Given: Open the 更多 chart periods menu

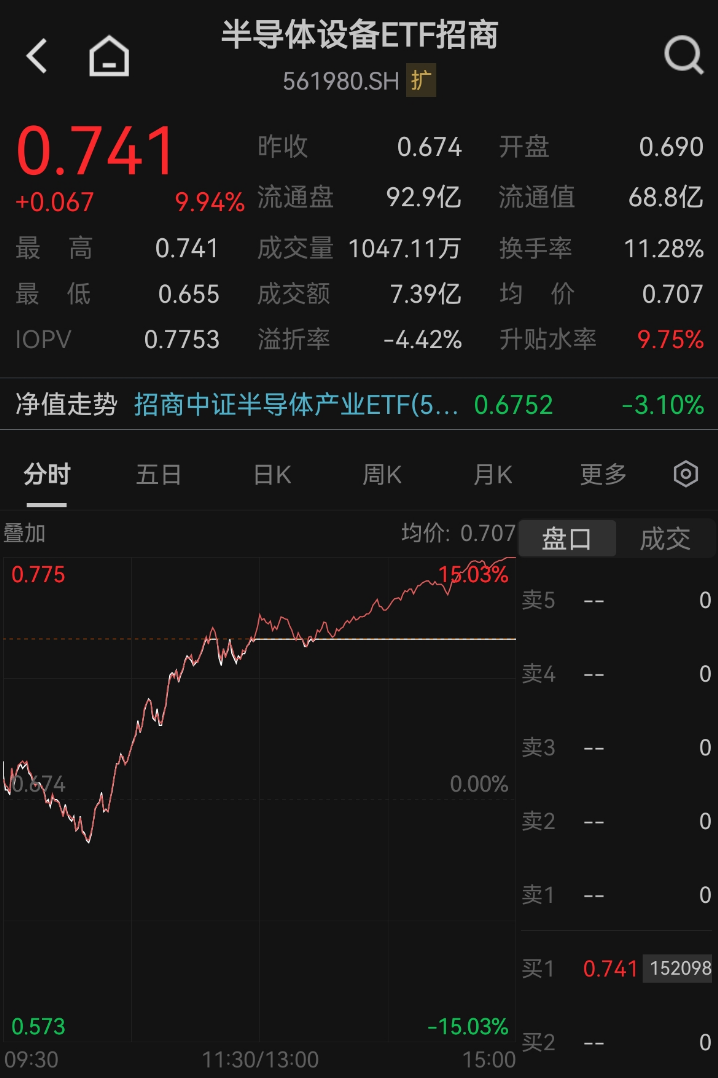Looking at the screenshot, I should tap(603, 474).
